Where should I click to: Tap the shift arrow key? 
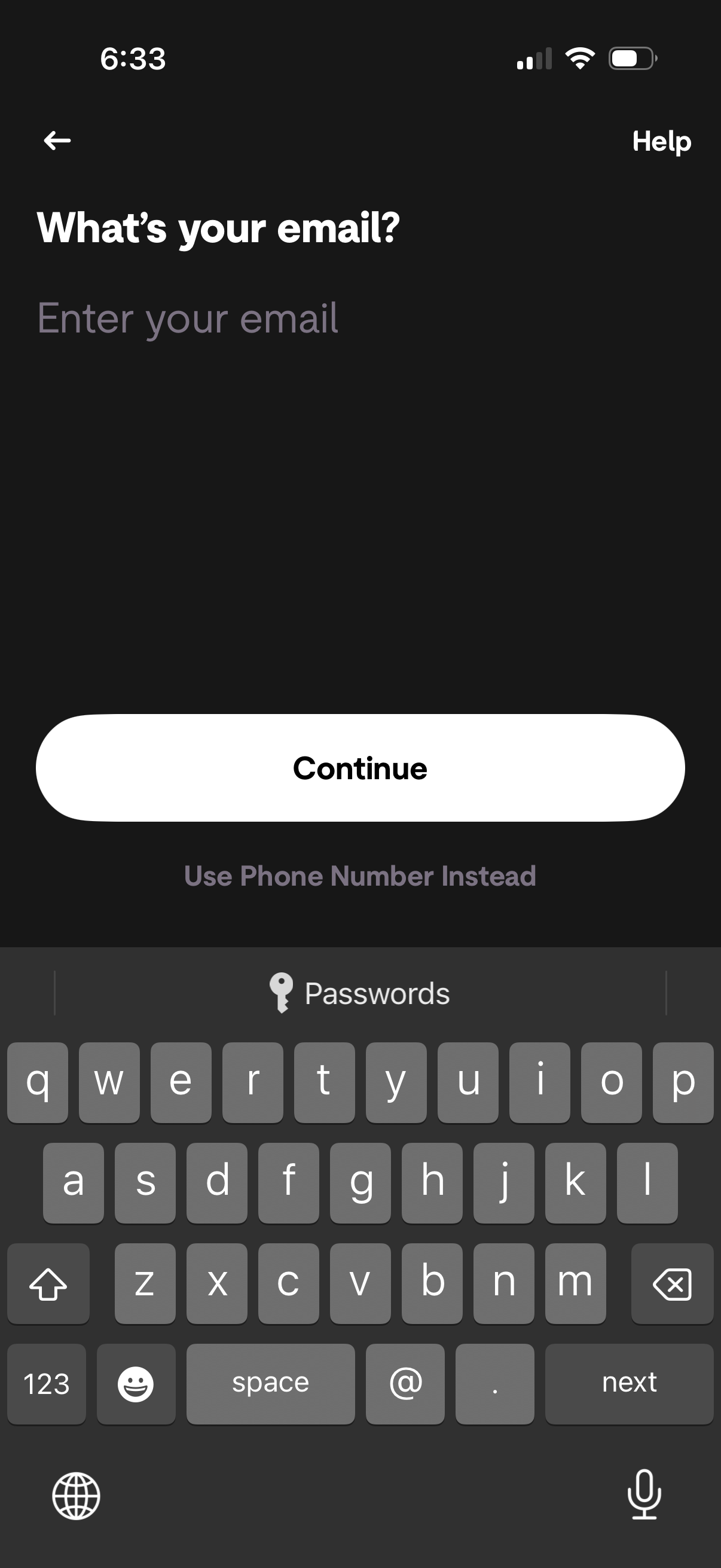(48, 1283)
